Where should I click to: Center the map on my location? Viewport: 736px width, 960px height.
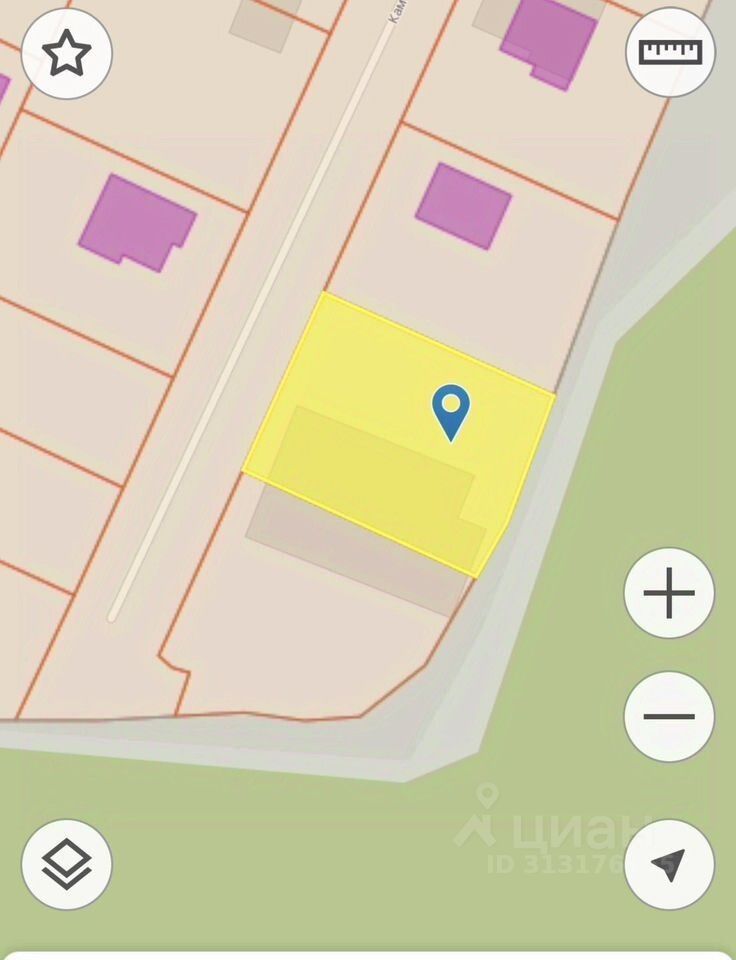[x=669, y=864]
